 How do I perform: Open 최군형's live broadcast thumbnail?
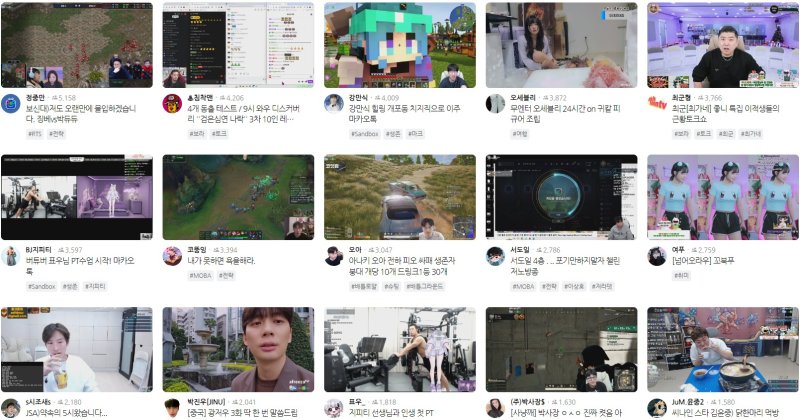coord(722,45)
